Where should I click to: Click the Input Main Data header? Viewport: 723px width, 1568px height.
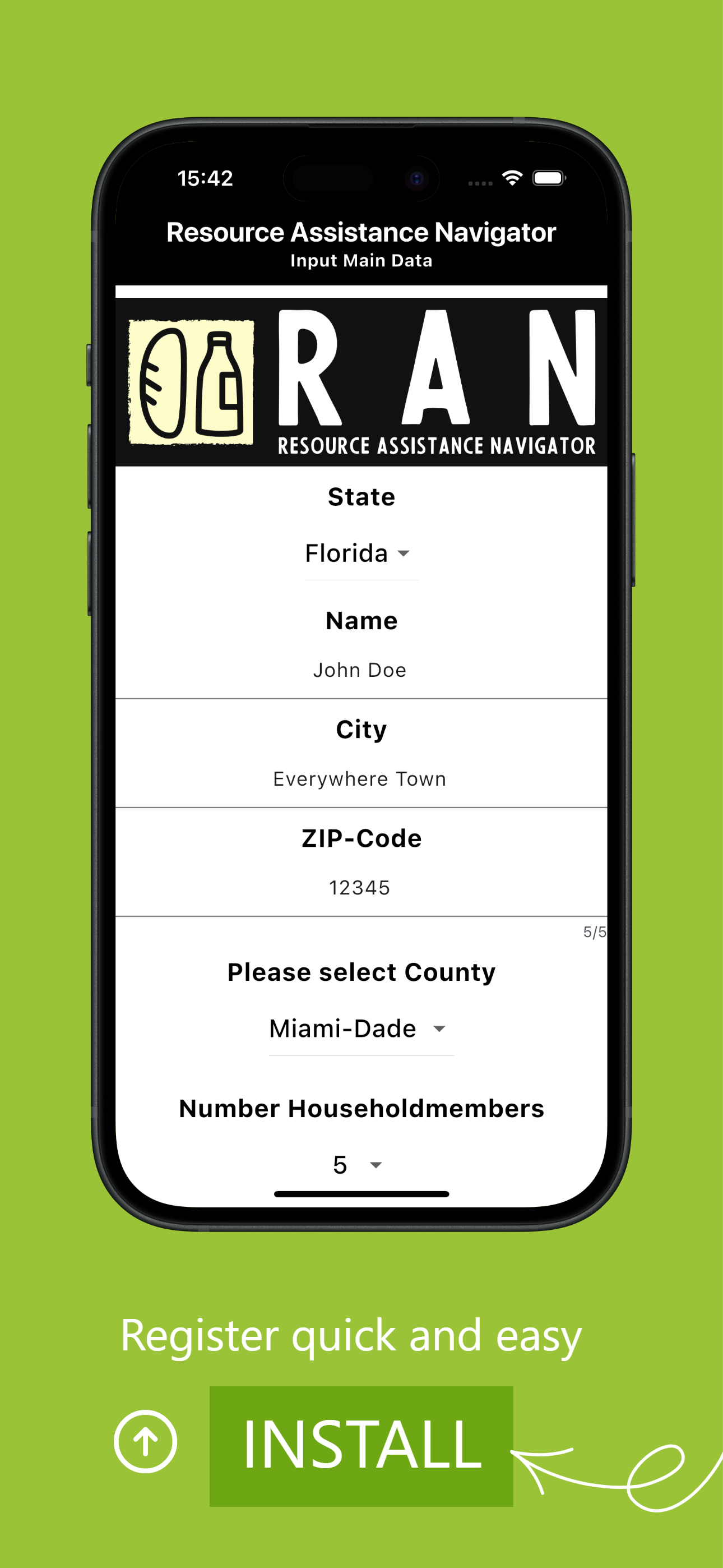tap(361, 261)
